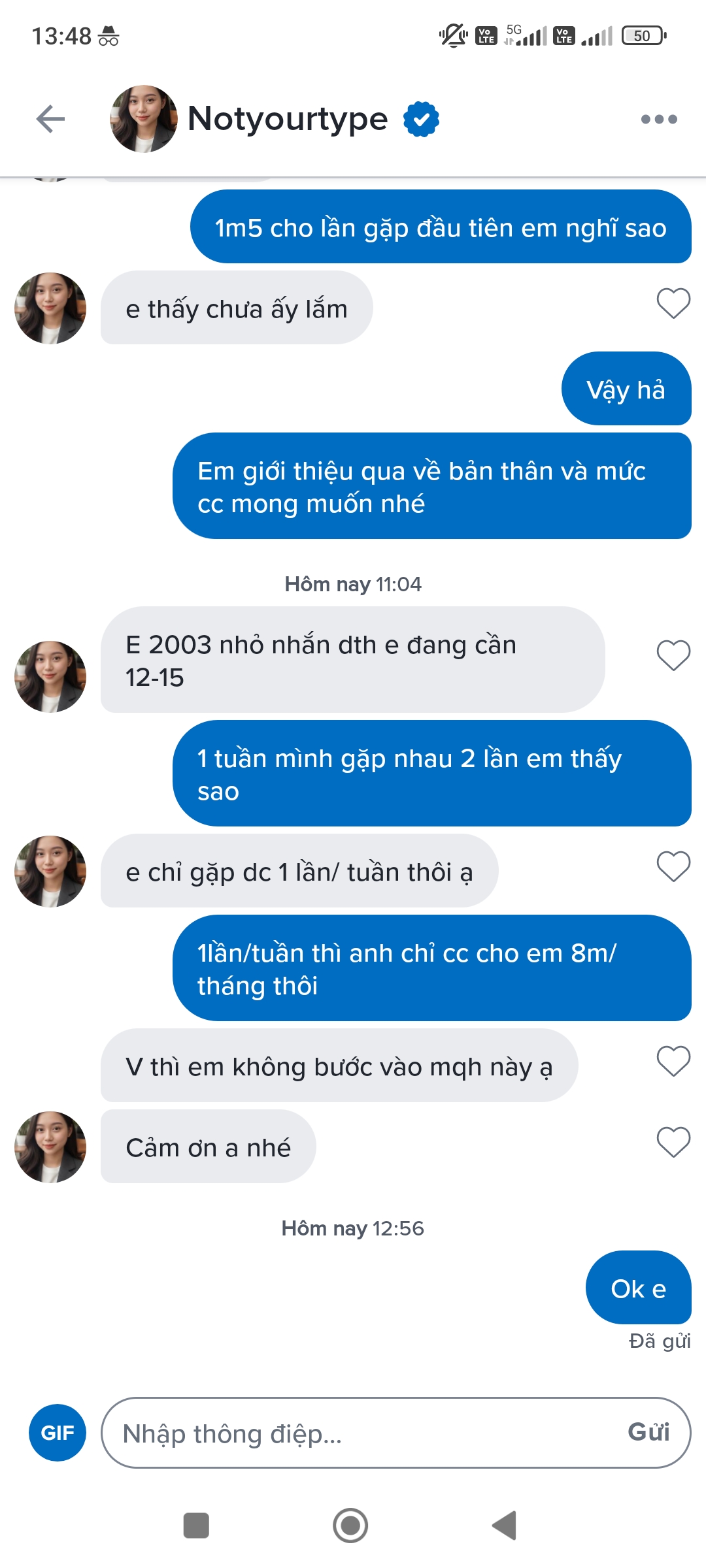This screenshot has width=706, height=1568.
Task: Open recent apps from the navigation bar
Action: click(x=196, y=1526)
